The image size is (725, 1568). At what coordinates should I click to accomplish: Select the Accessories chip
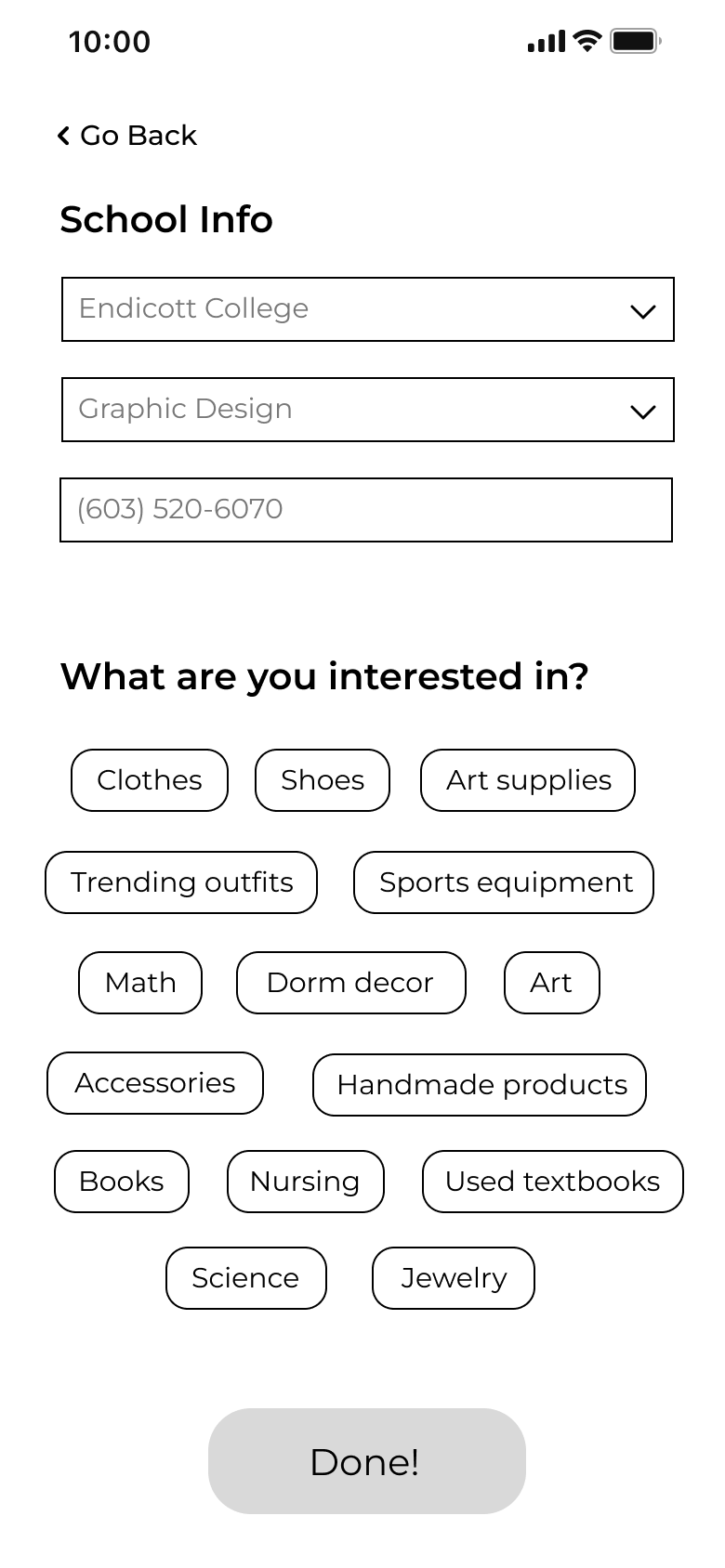coord(155,1083)
